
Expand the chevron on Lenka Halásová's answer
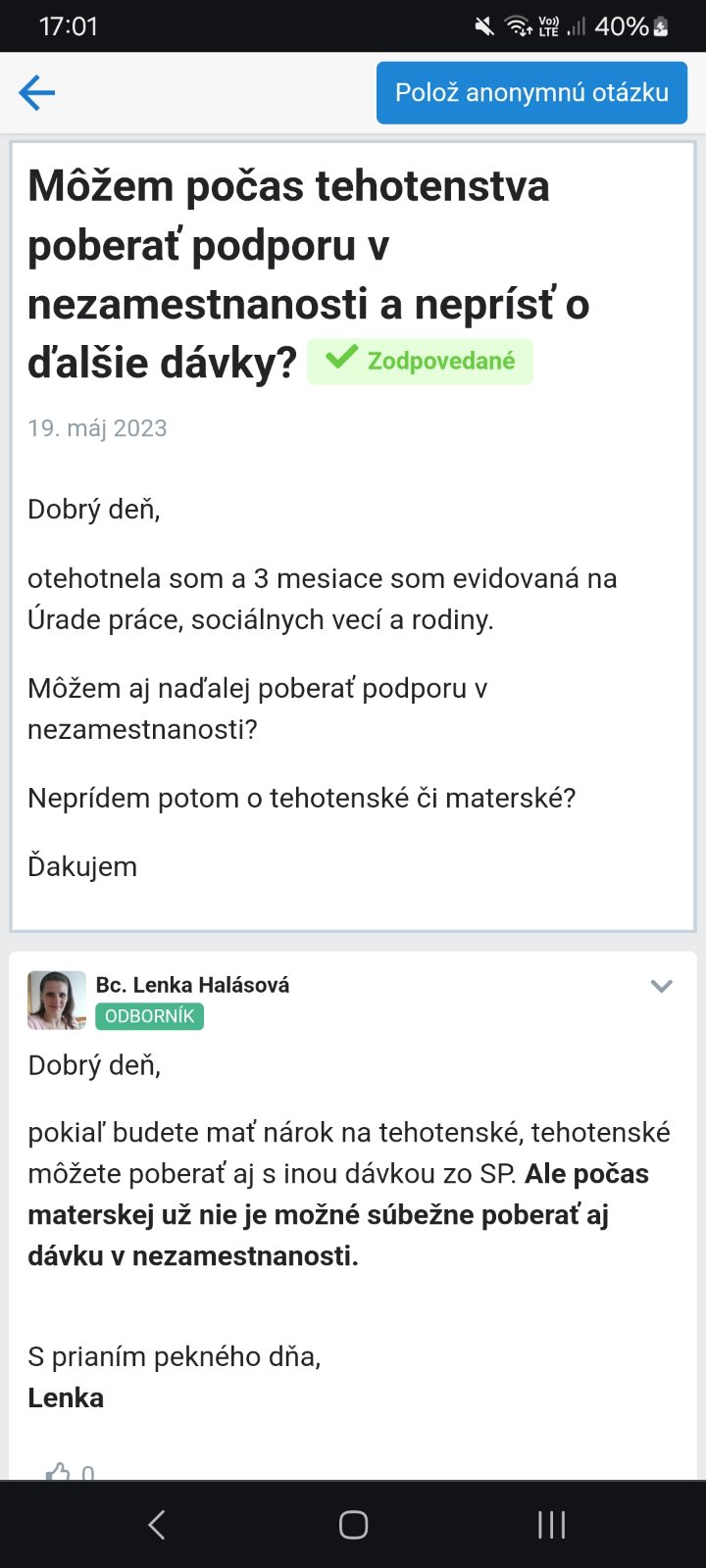662,986
